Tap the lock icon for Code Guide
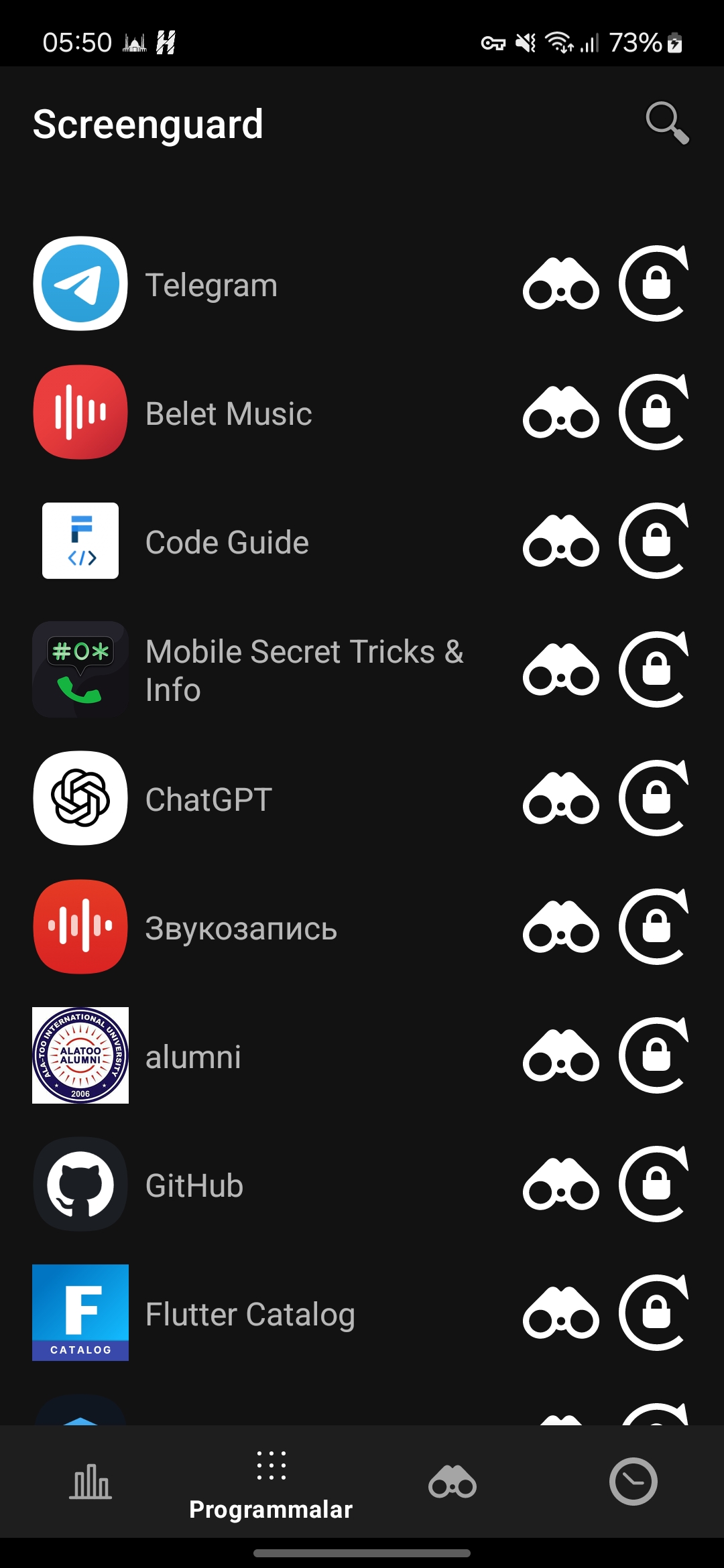The height and width of the screenshot is (1568, 724). [654, 541]
